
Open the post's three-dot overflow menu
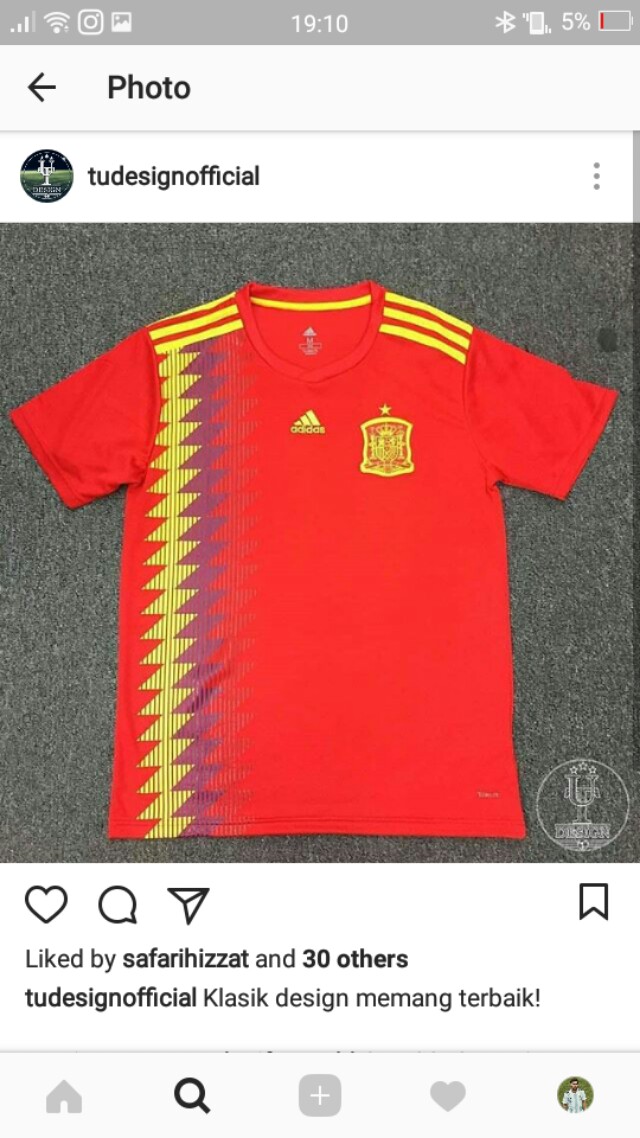pos(596,176)
